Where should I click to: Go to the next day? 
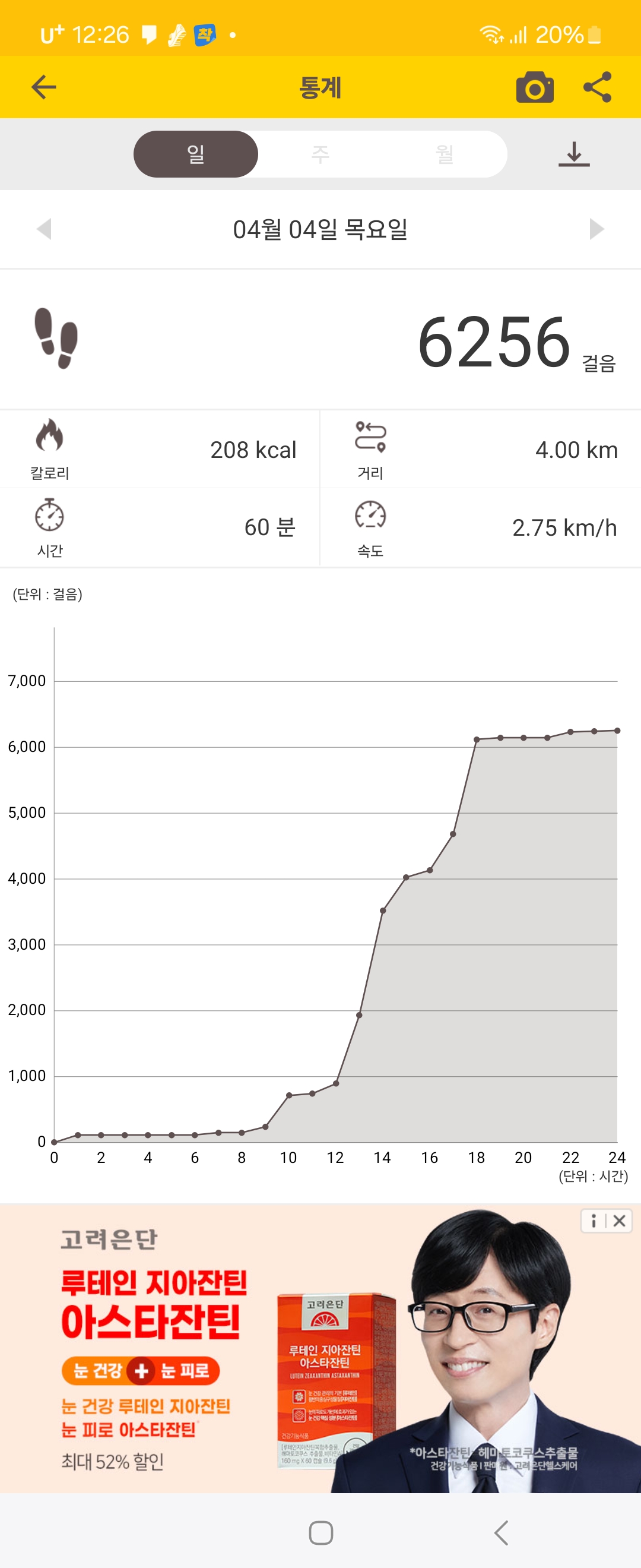tap(596, 229)
